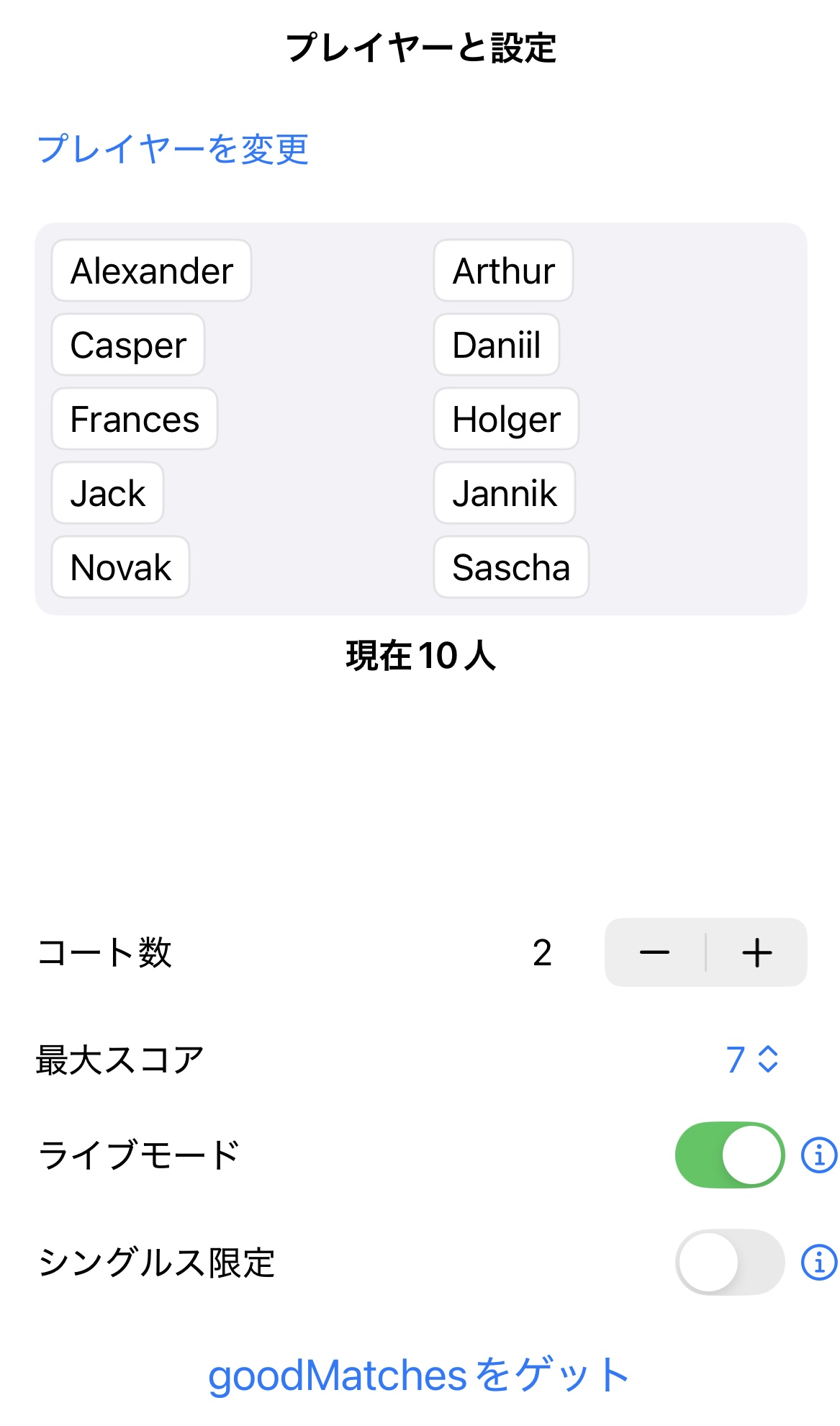Turn off the ライブモード switch
Screen dimensions: 840x1426
pos(730,1155)
